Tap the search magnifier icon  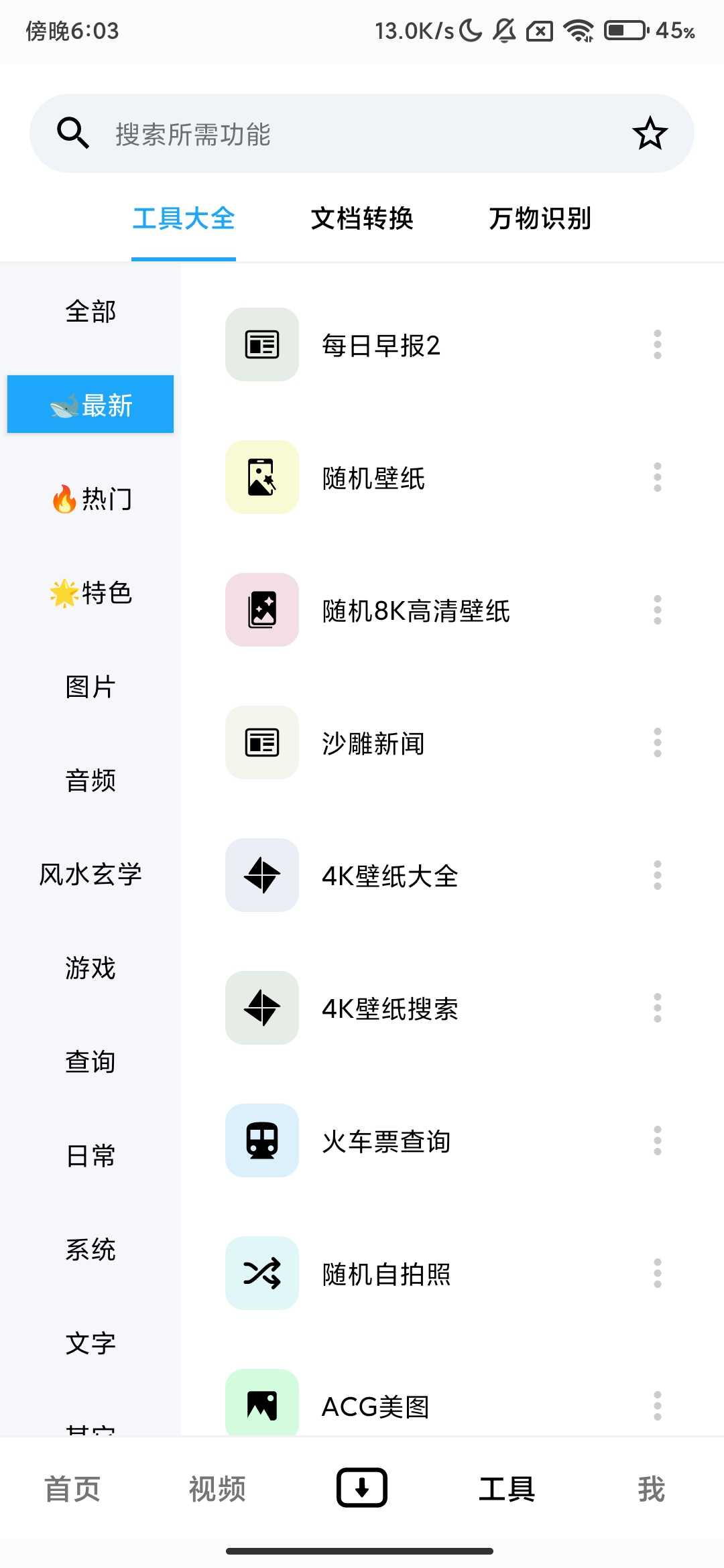pos(73,132)
